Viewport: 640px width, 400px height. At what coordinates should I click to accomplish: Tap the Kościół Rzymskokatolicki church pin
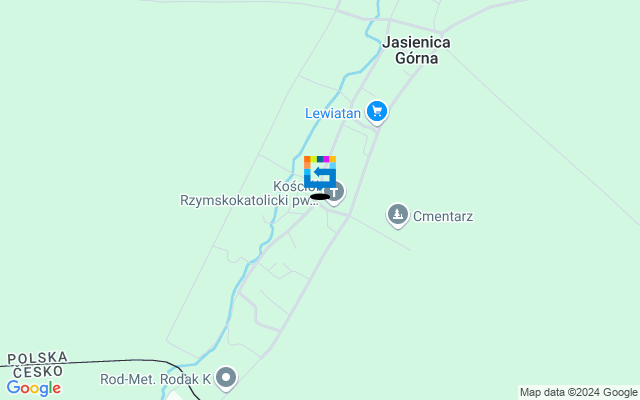click(x=336, y=191)
